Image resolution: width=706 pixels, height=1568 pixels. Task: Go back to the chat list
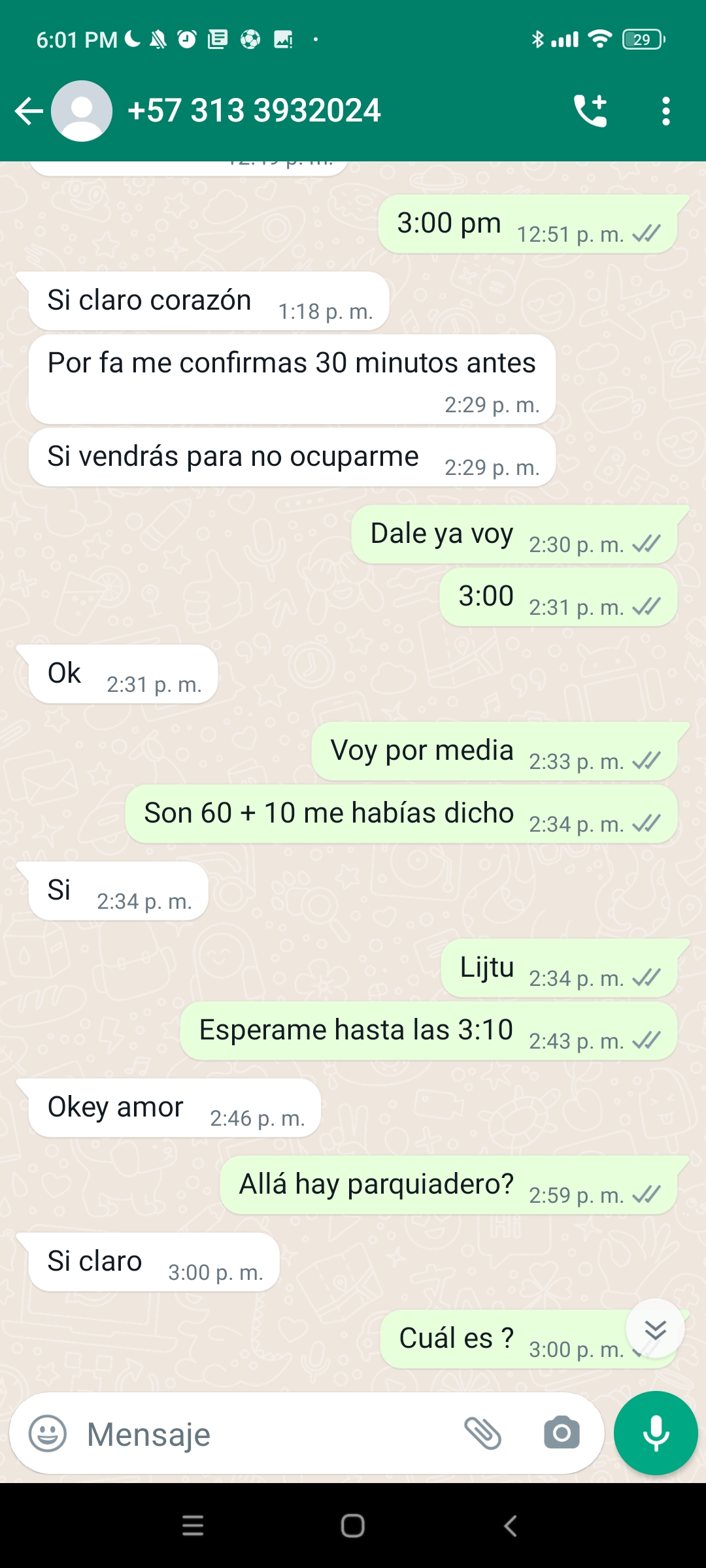pos(28,111)
